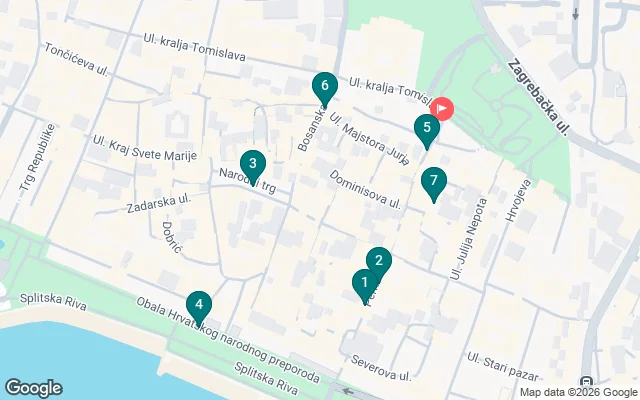Open map marker number 5

click(x=427, y=128)
